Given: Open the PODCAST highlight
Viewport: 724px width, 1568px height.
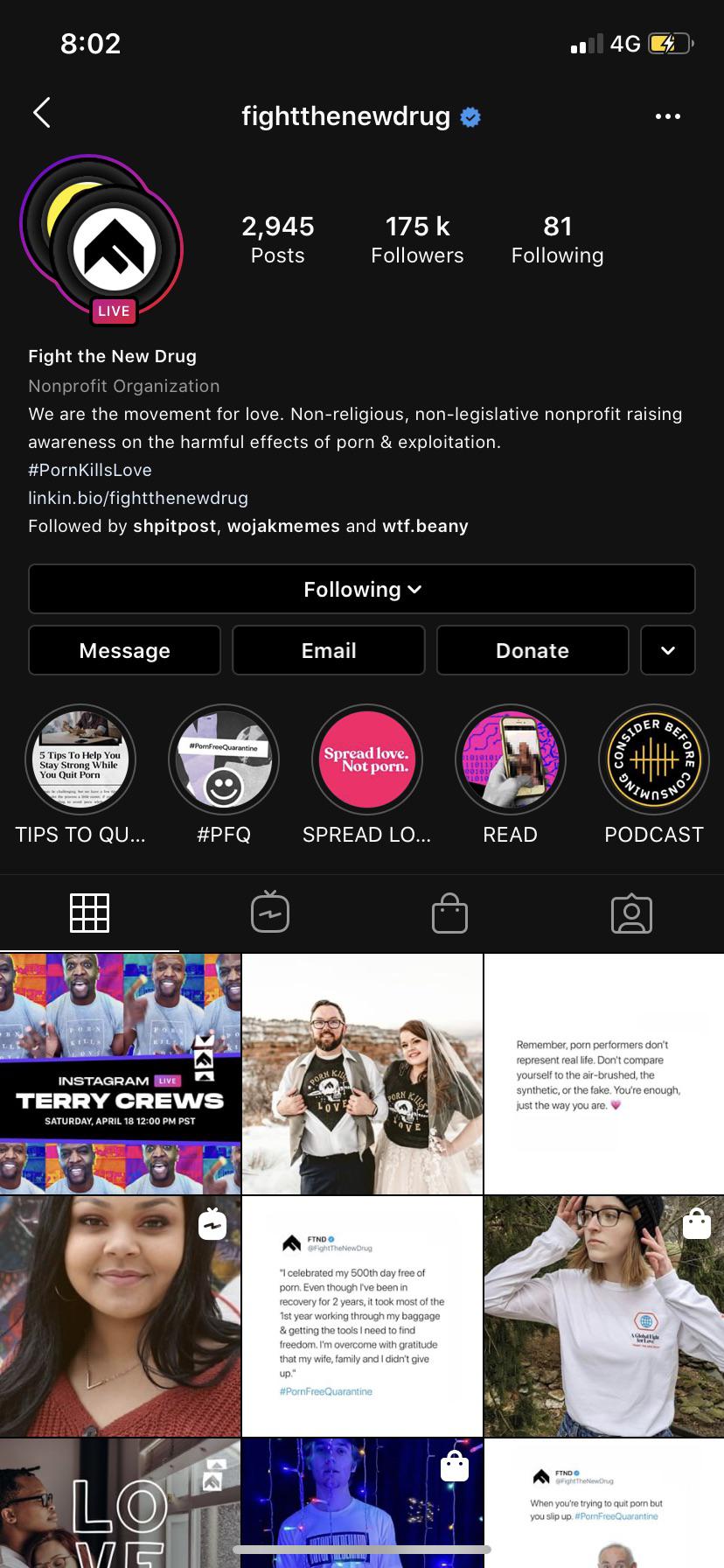Looking at the screenshot, I should (x=653, y=761).
